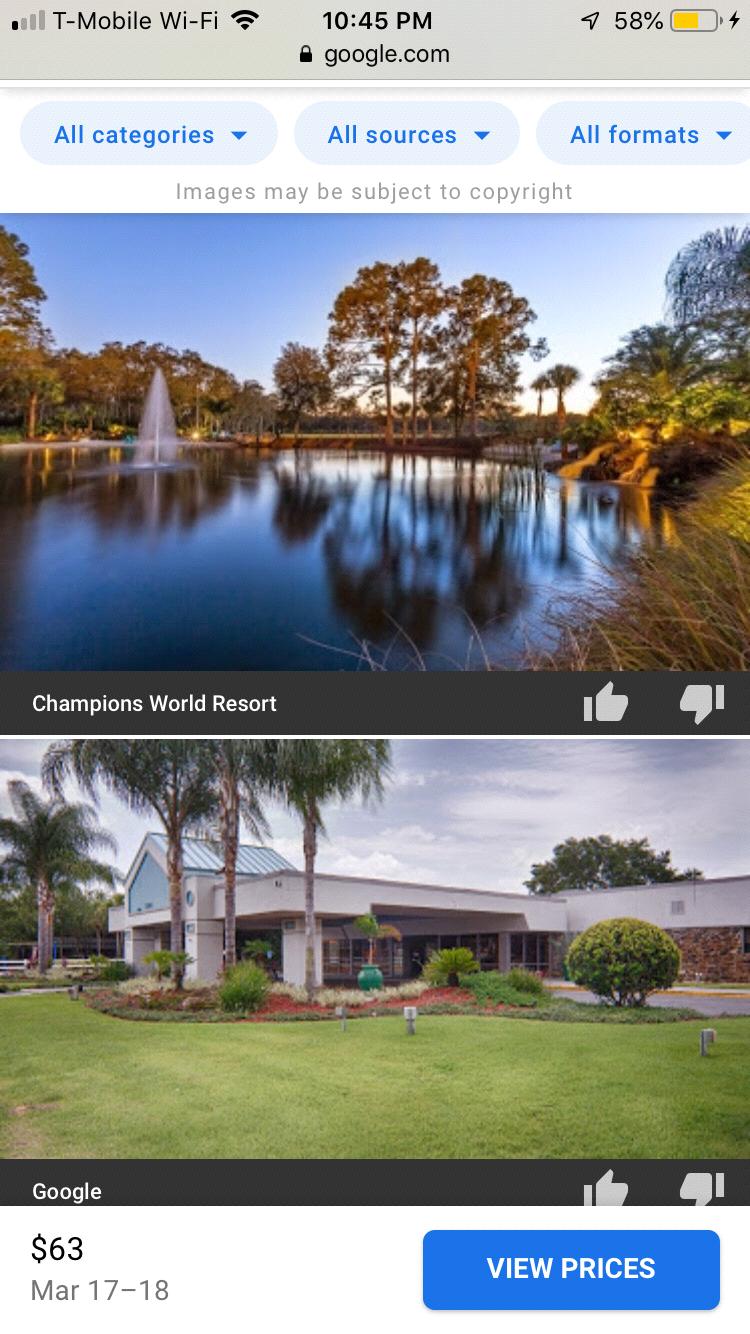Expand the All sources filter
The image size is (750, 1334).
pyautogui.click(x=407, y=134)
